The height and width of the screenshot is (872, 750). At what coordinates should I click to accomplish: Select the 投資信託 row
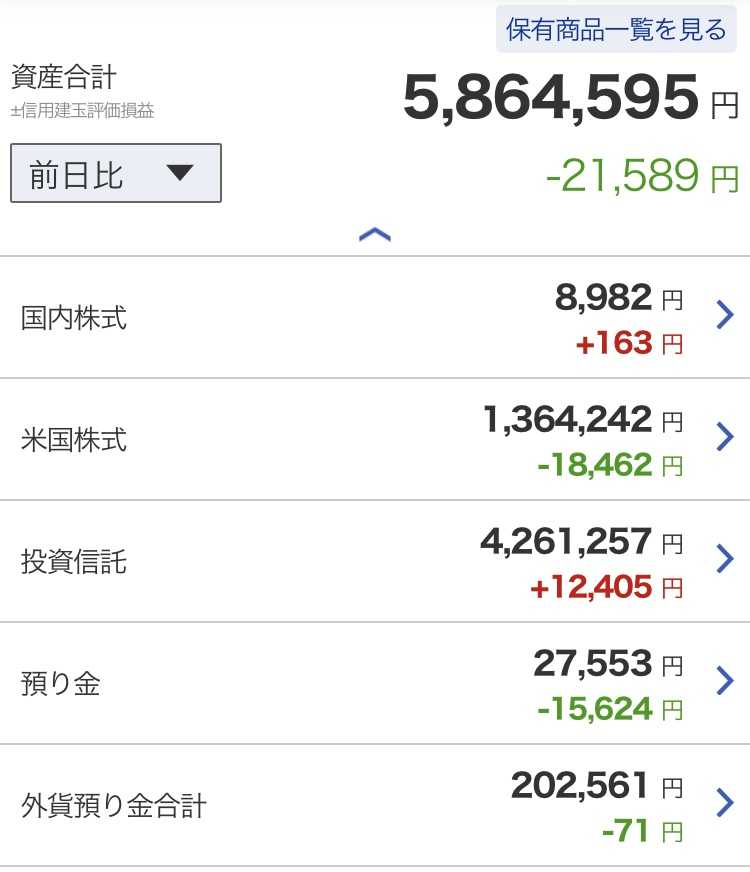click(375, 561)
